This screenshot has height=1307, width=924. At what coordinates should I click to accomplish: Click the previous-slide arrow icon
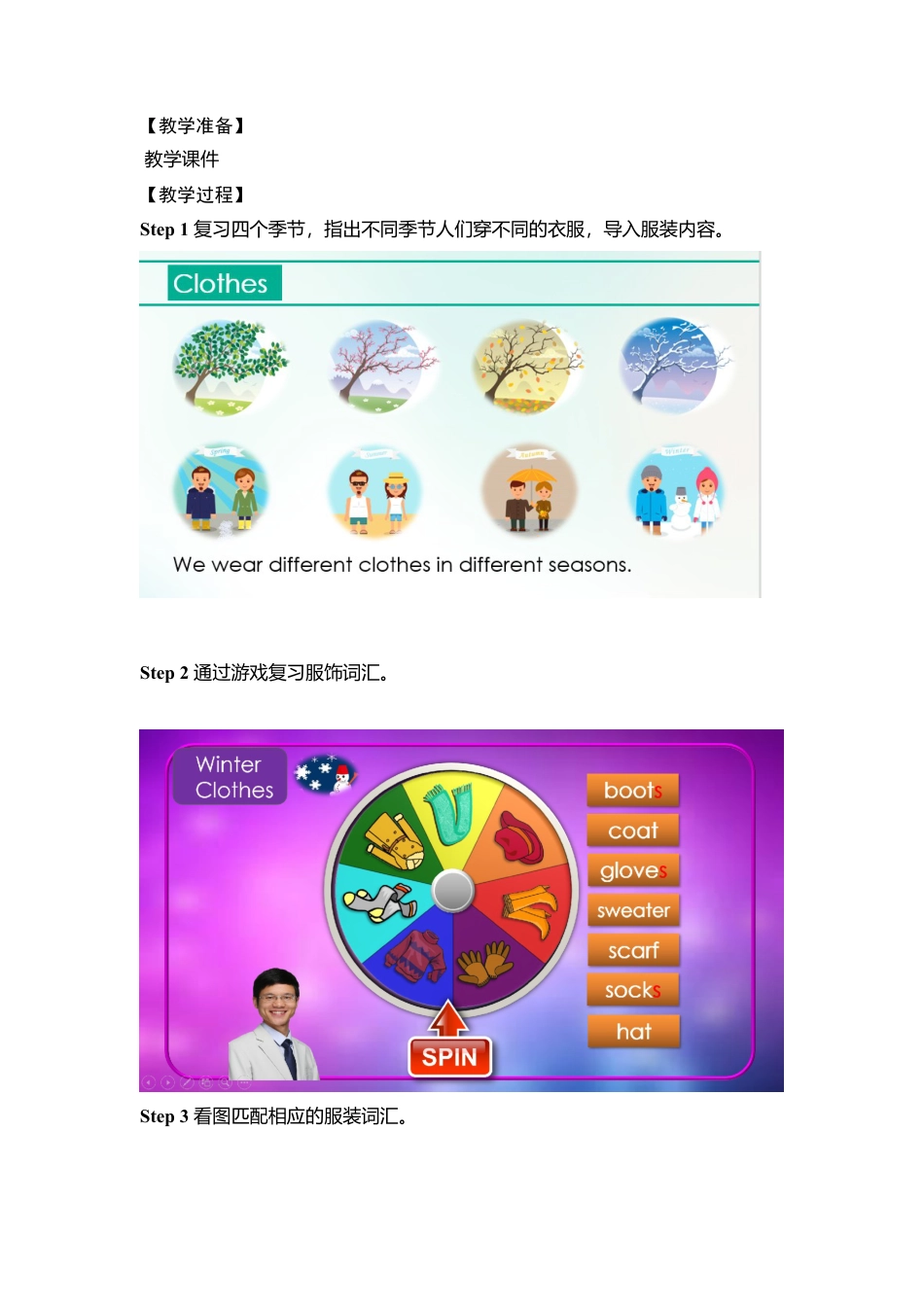148,1083
